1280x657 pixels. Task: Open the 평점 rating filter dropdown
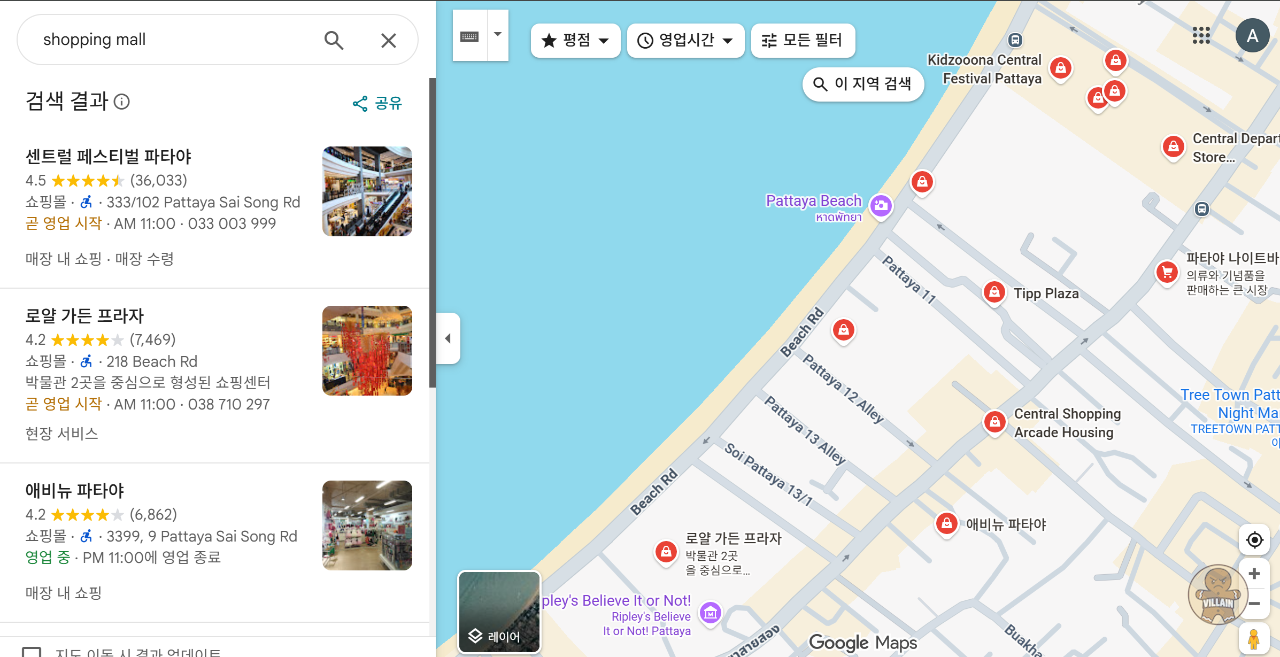pos(575,41)
